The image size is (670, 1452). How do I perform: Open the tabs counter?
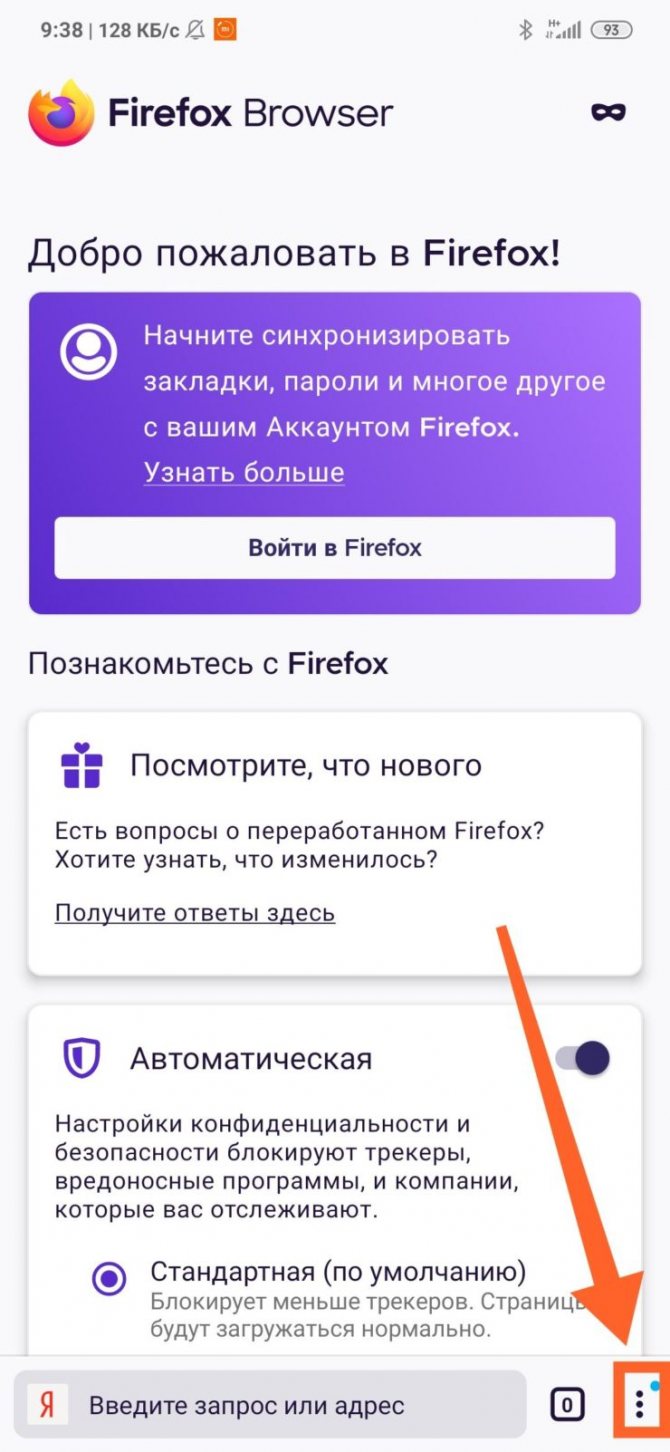567,1405
